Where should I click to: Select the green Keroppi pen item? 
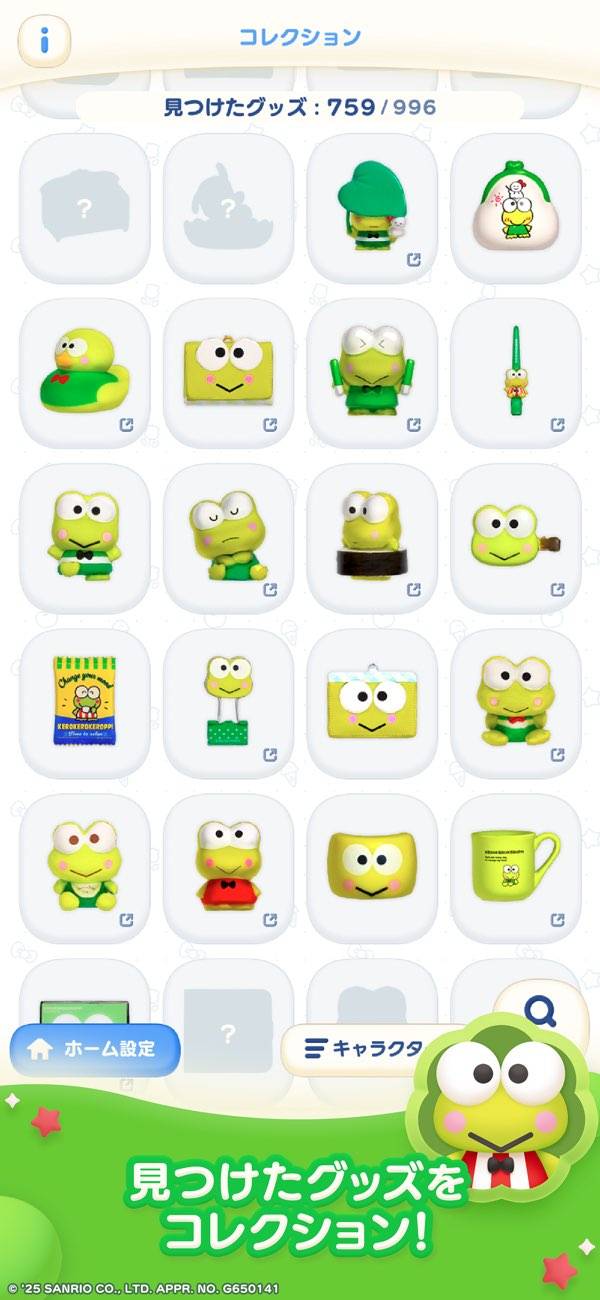click(516, 373)
